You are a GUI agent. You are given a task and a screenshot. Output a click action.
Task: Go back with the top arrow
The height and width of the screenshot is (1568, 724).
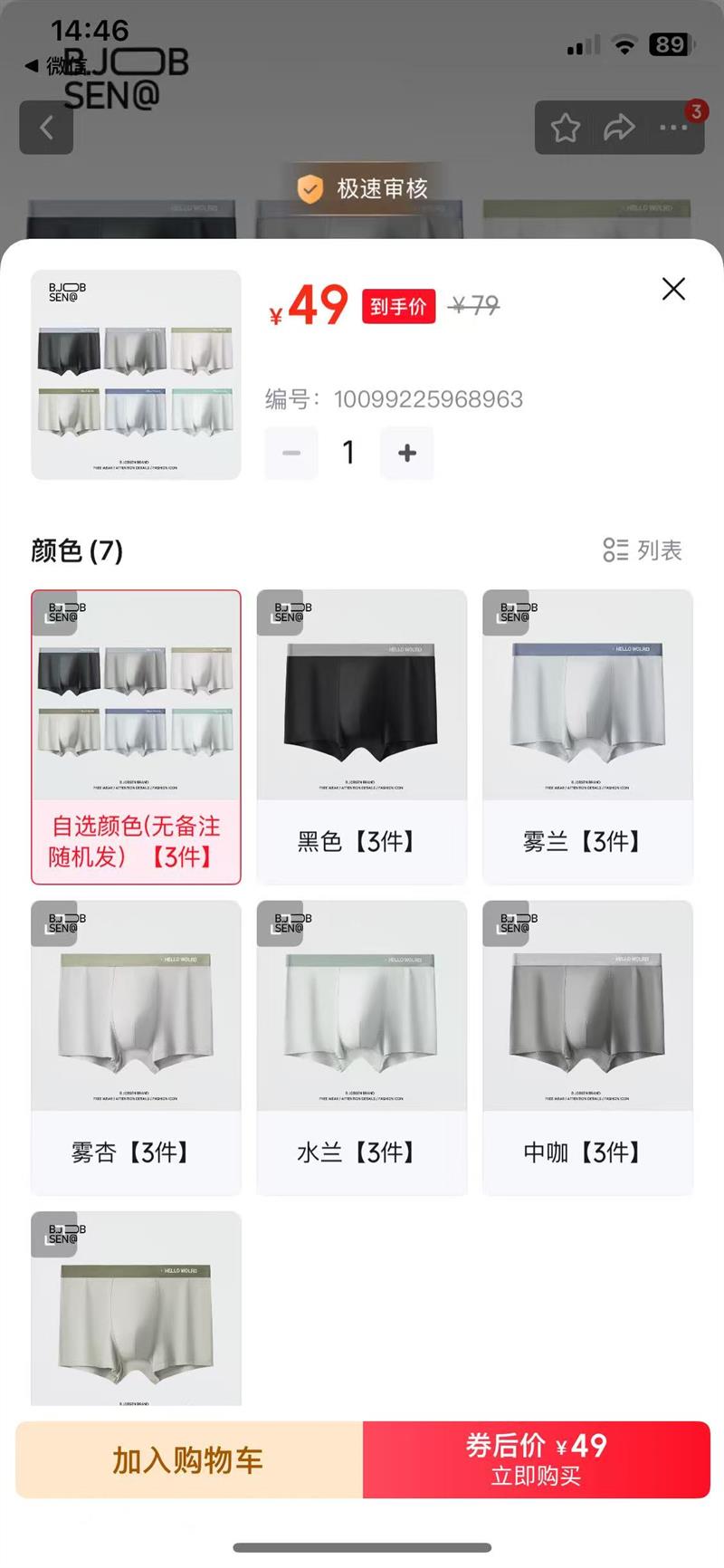pyautogui.click(x=46, y=128)
